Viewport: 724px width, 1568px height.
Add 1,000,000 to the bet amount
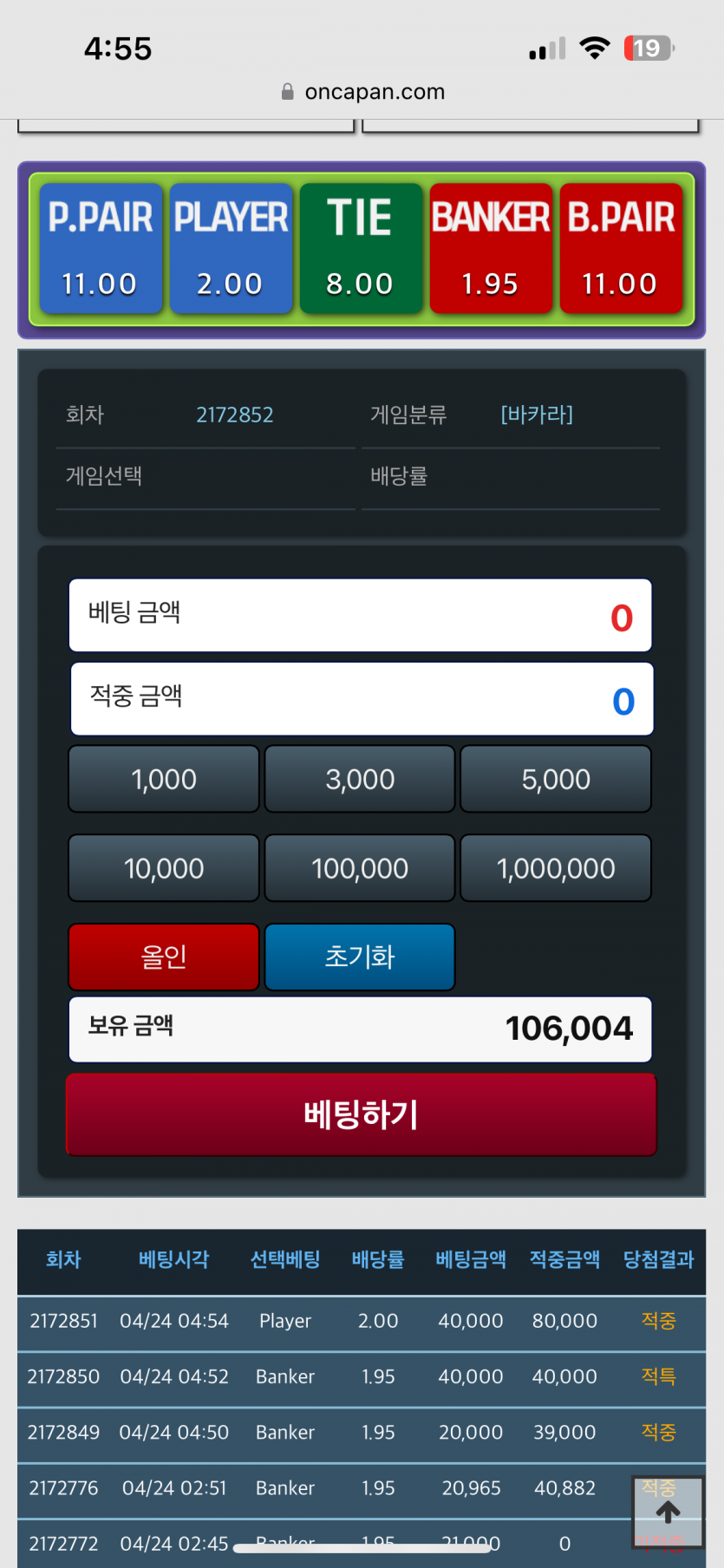(556, 868)
